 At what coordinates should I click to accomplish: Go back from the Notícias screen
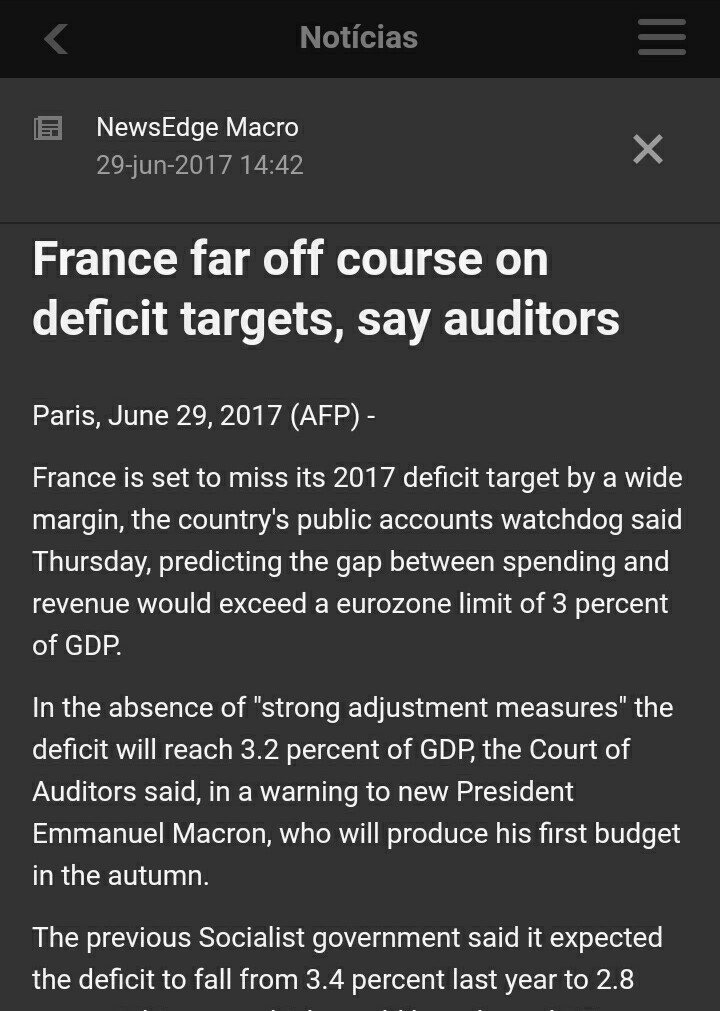click(56, 39)
